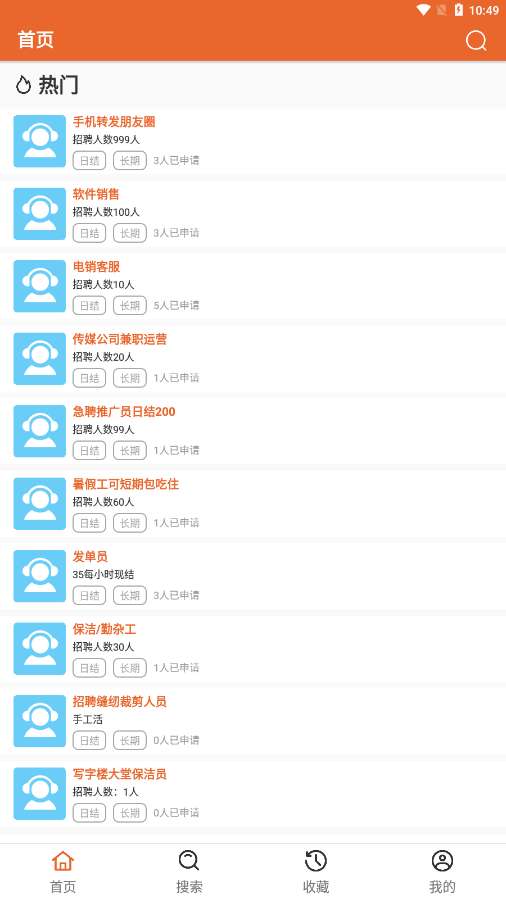View the 保洁/勤杂工 job listing
This screenshot has height=899, width=506.
click(253, 648)
